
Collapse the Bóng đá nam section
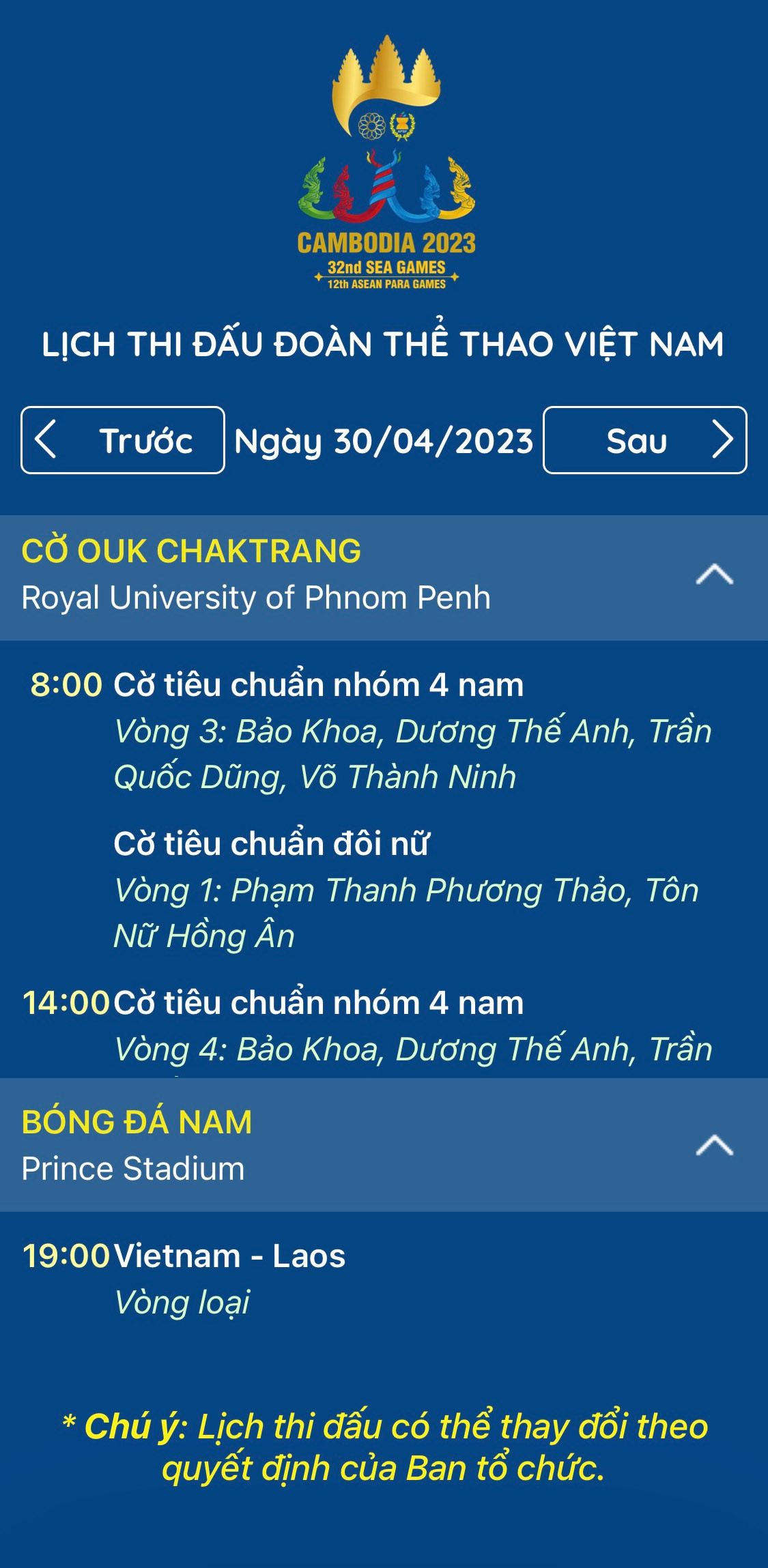click(x=714, y=1146)
